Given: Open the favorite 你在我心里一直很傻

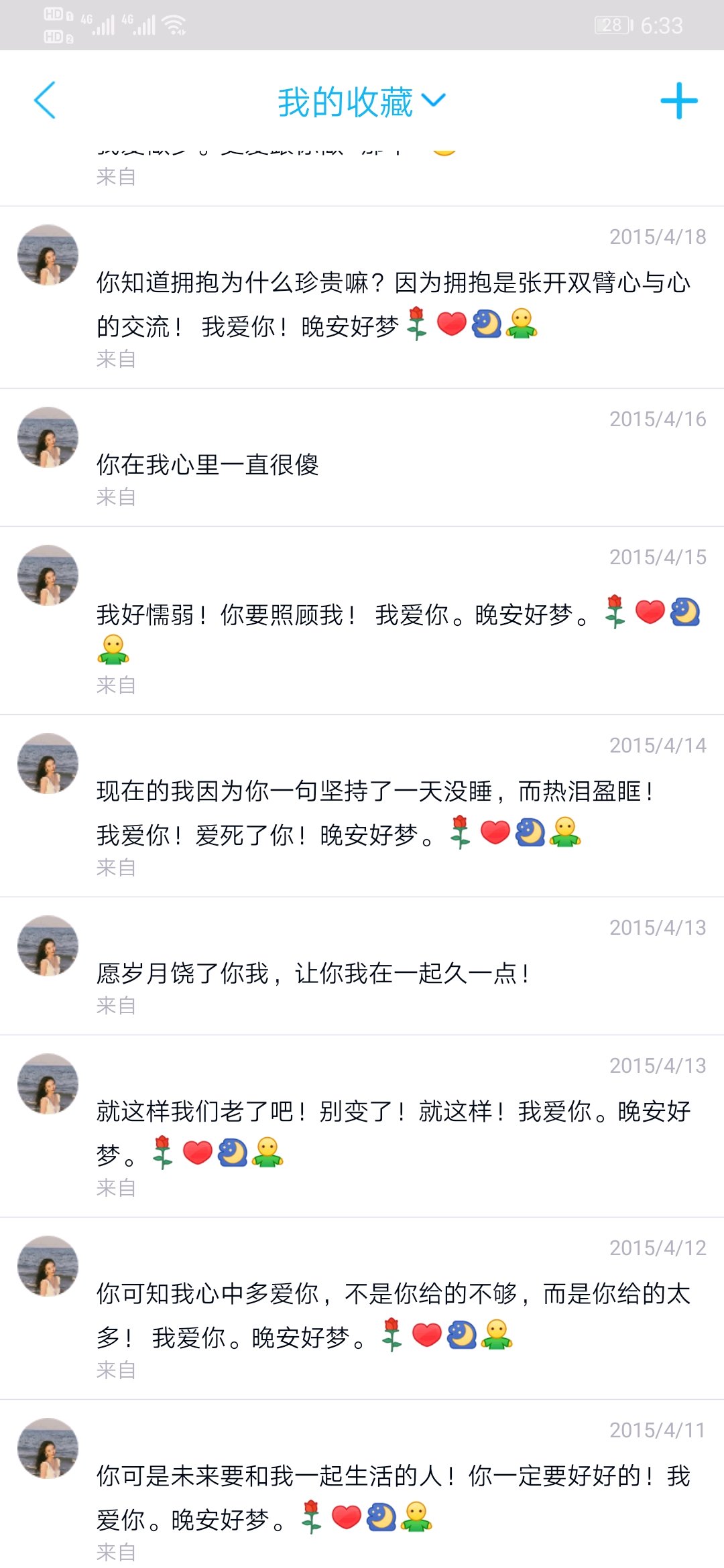Looking at the screenshot, I should 208,464.
